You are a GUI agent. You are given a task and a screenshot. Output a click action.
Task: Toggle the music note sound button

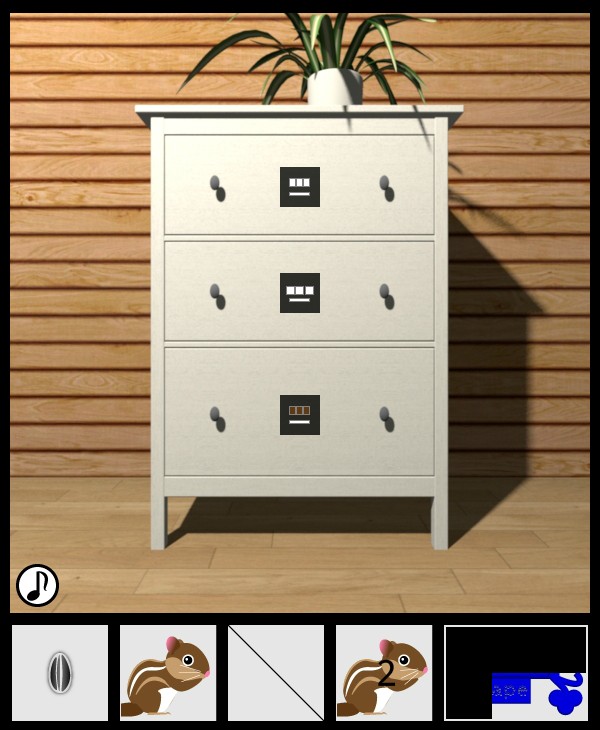[37, 585]
